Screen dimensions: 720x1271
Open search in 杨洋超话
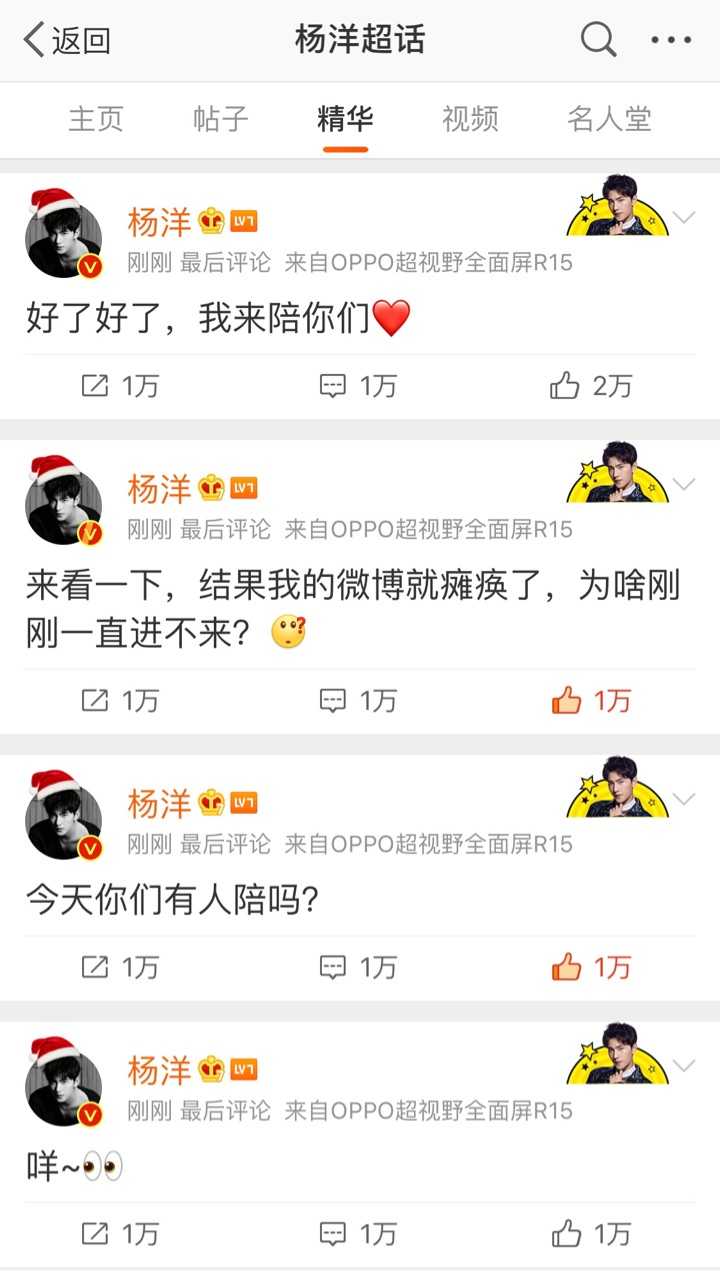click(598, 40)
